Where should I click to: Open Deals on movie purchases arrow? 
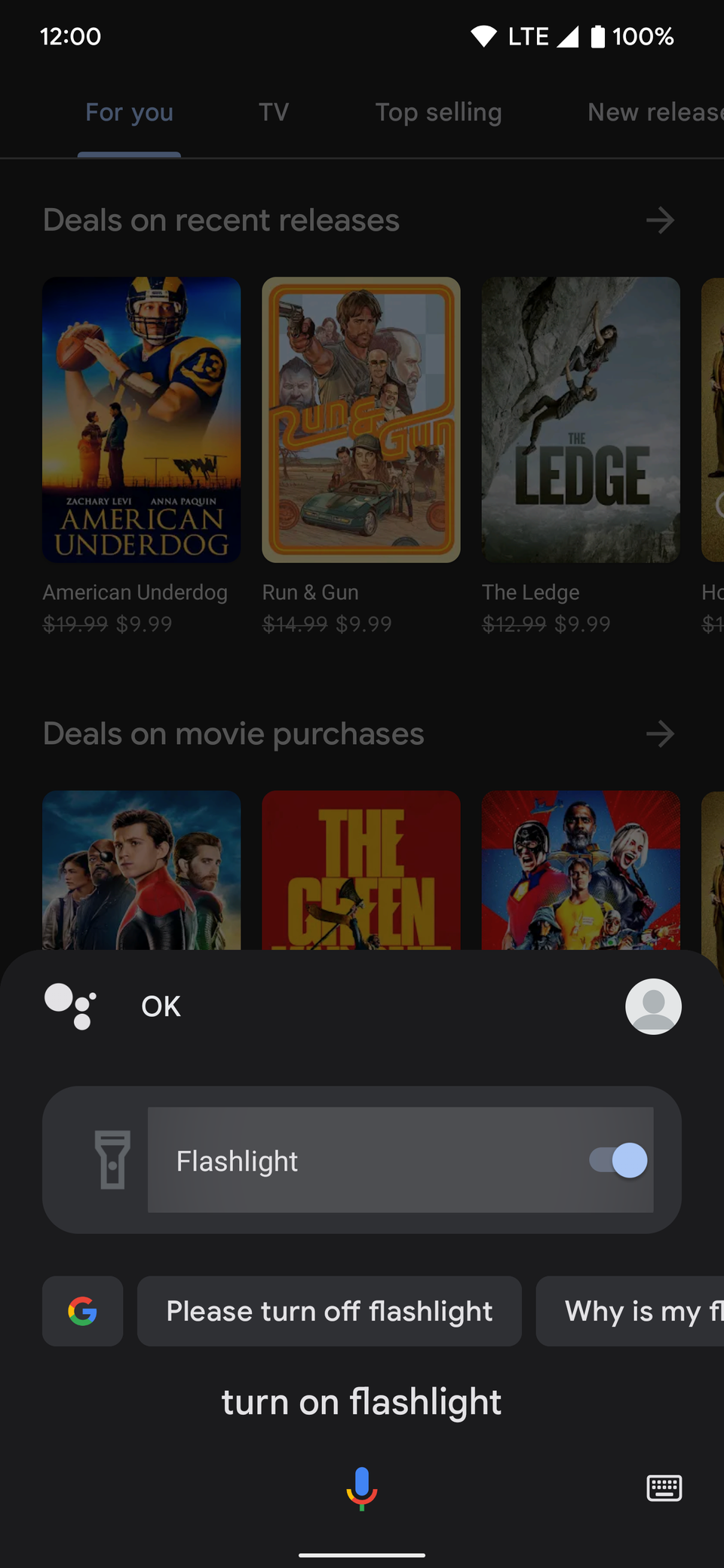[659, 733]
